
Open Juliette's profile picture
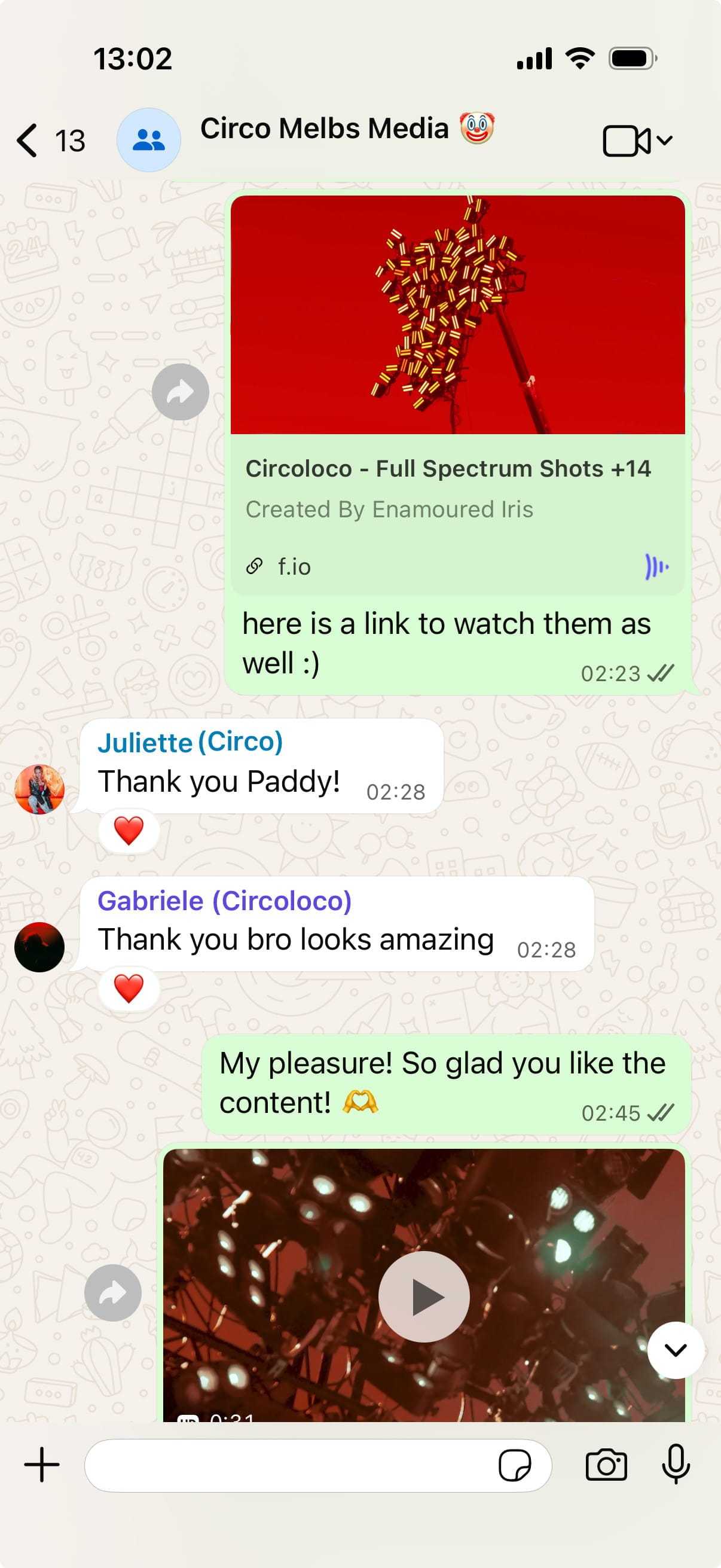click(39, 789)
